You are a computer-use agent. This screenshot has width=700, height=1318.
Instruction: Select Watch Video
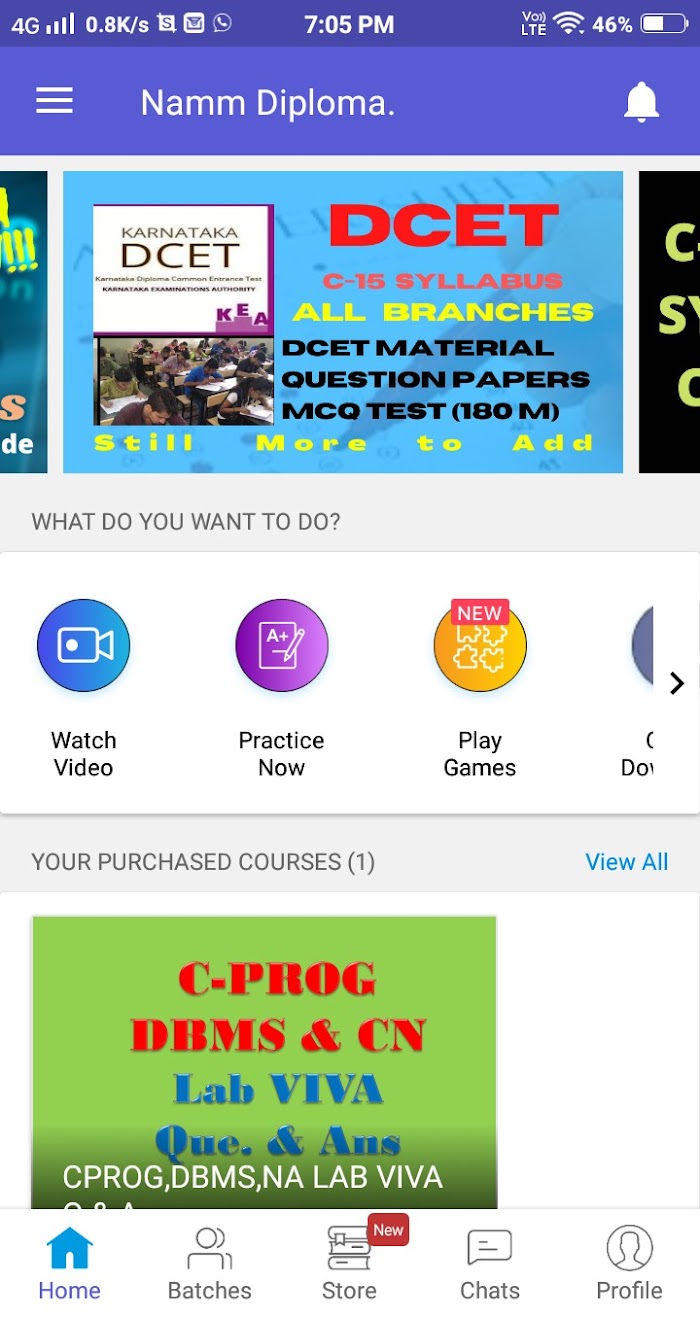point(84,689)
